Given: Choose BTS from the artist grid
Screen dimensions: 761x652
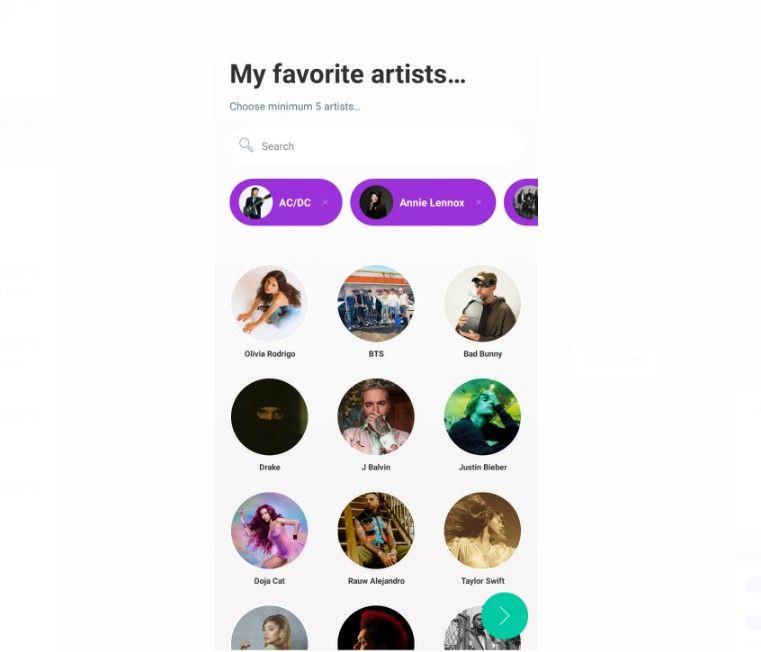Looking at the screenshot, I should point(376,304).
